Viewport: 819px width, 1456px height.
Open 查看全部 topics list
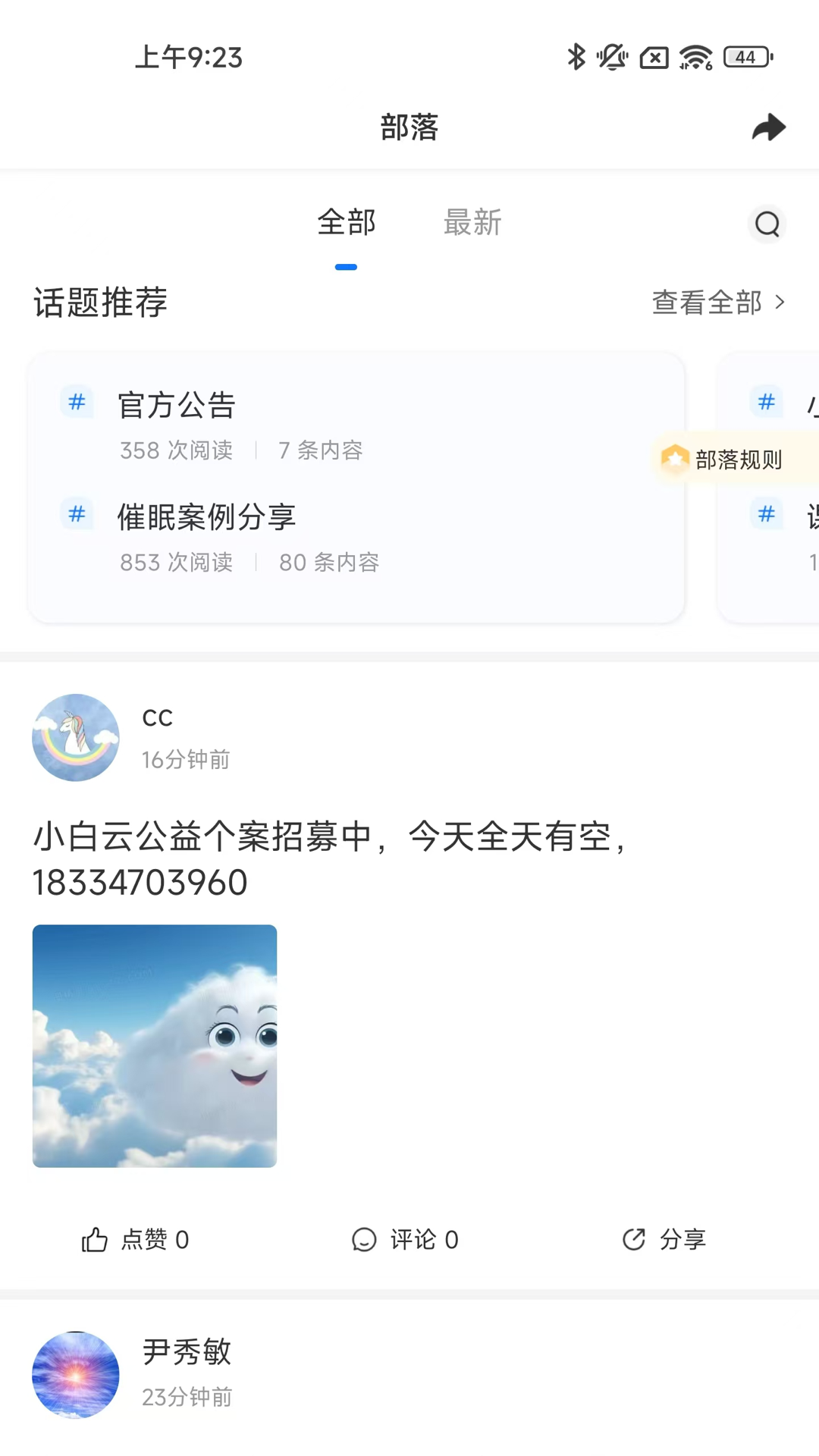tap(717, 303)
